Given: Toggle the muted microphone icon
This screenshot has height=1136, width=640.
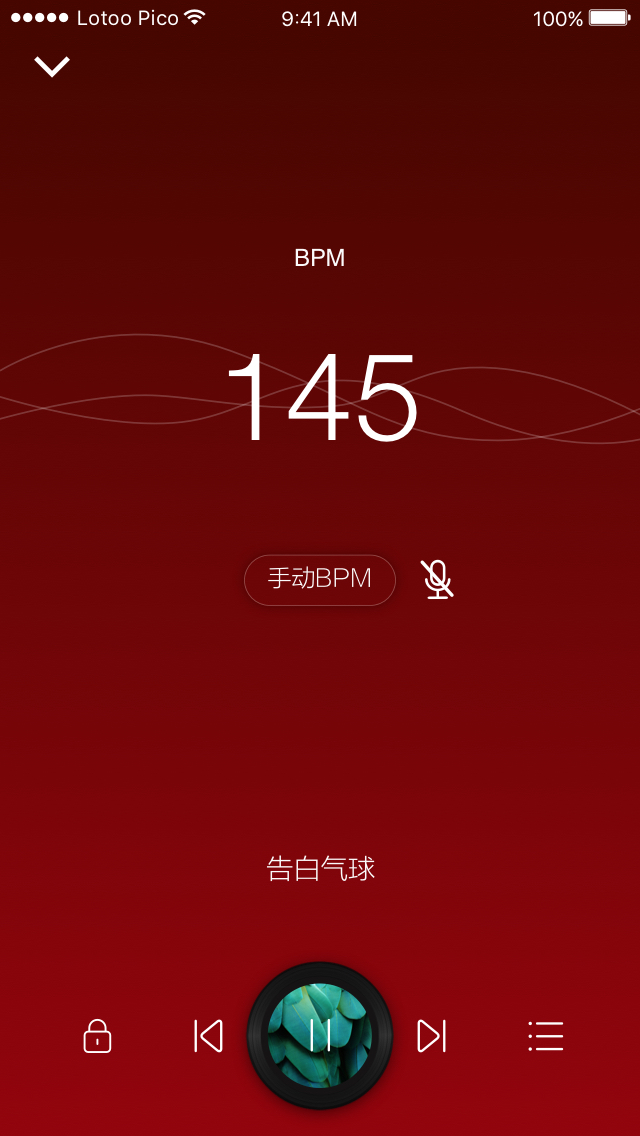Looking at the screenshot, I should (437, 579).
